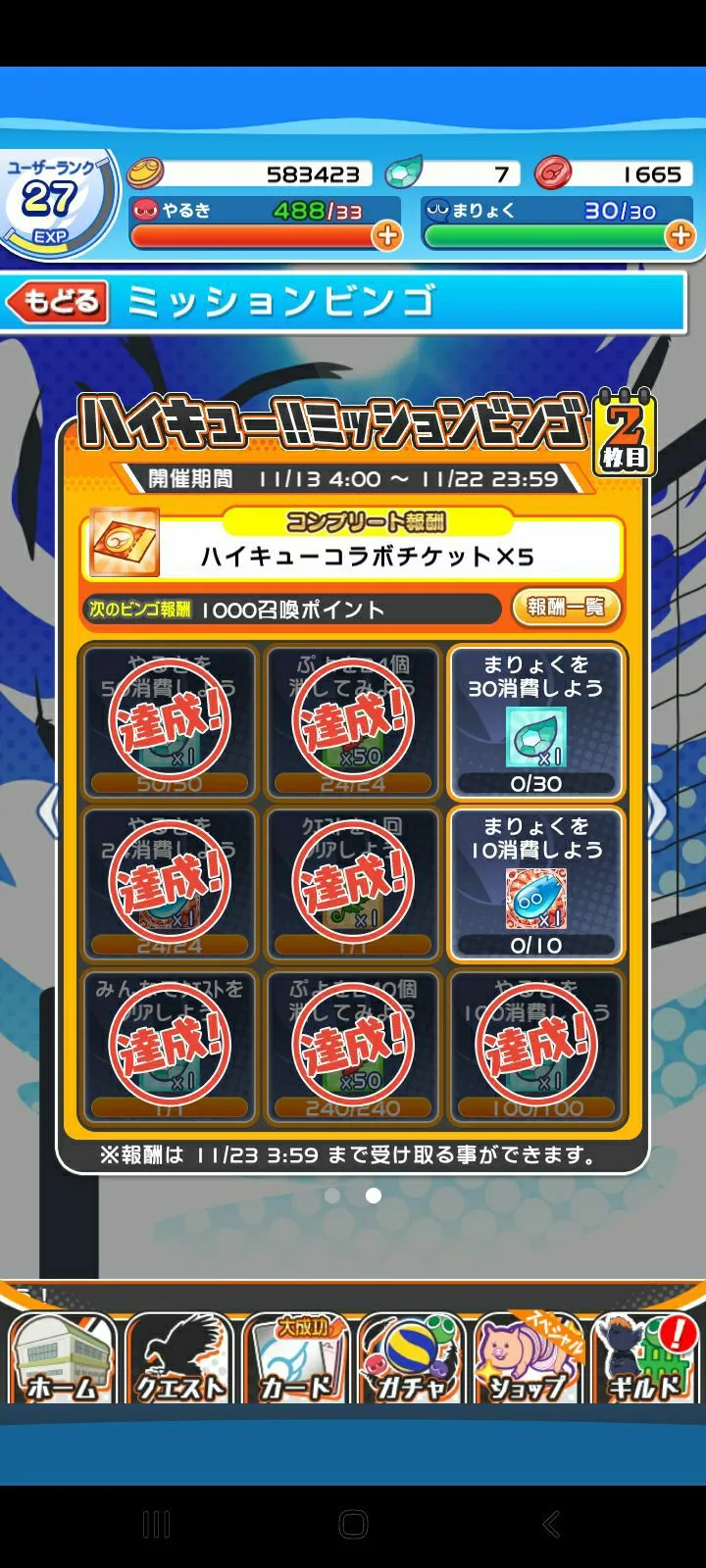
Task: Open the user rank 27 badge
Action: pyautogui.click(x=51, y=204)
